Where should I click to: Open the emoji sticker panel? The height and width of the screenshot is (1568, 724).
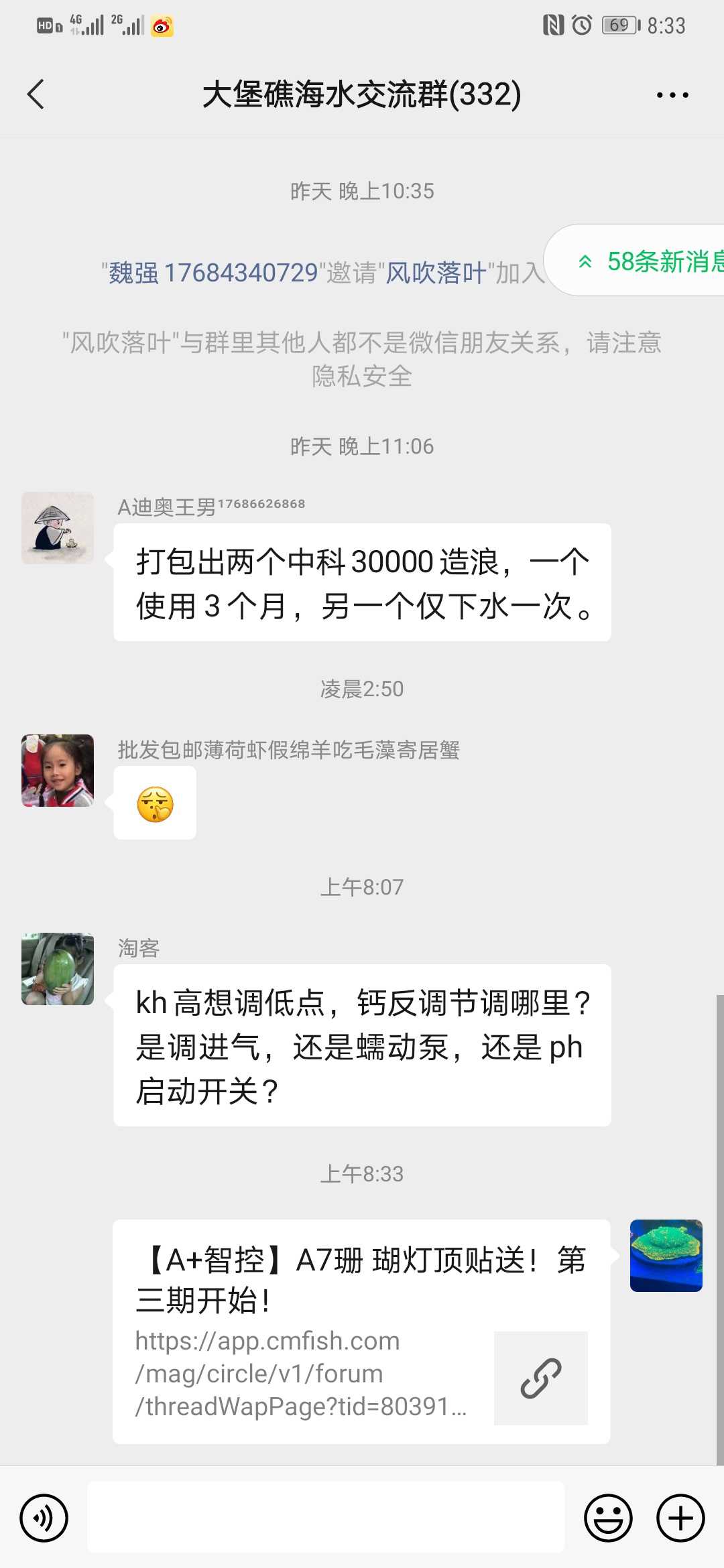pyautogui.click(x=608, y=1518)
